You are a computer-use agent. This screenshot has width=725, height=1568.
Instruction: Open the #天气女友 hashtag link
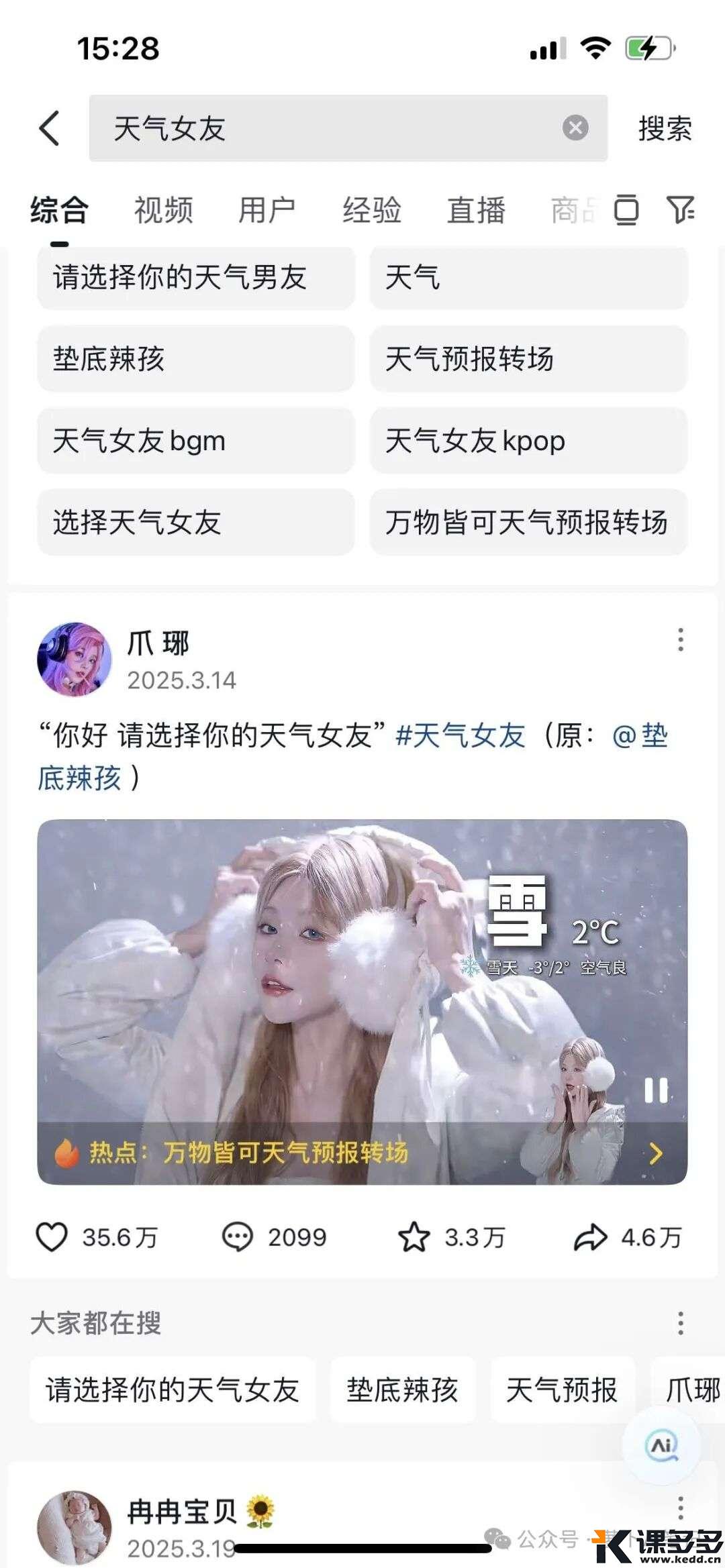(x=461, y=735)
